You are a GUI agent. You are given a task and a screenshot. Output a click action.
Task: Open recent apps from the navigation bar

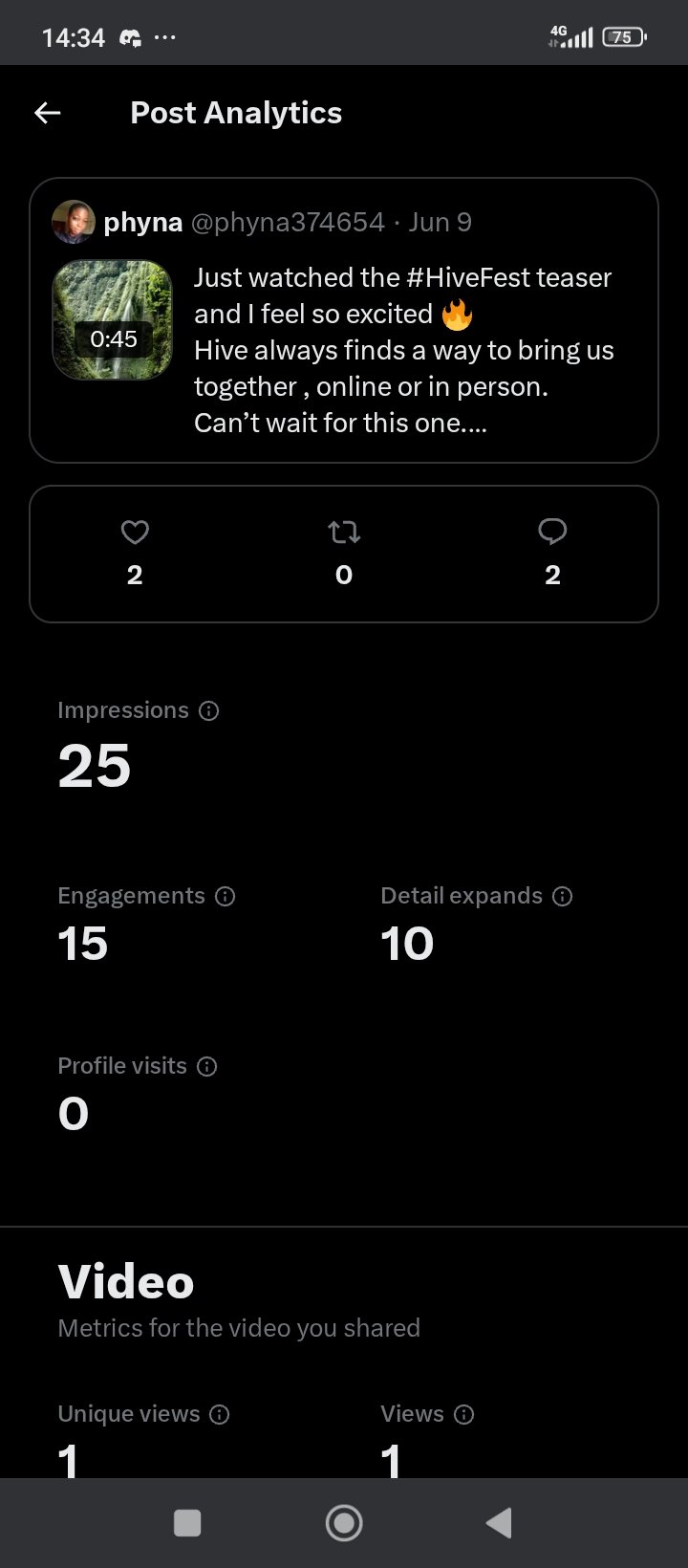(x=187, y=1523)
